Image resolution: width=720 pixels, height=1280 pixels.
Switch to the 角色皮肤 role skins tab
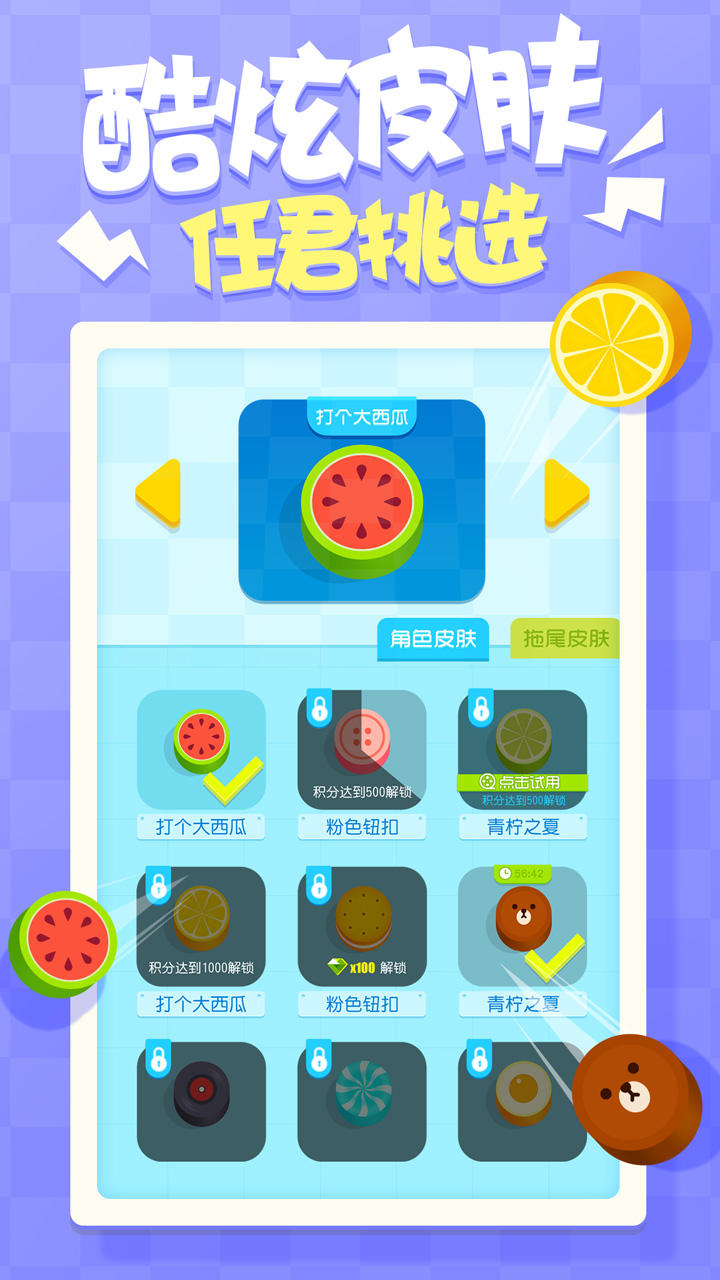point(434,640)
